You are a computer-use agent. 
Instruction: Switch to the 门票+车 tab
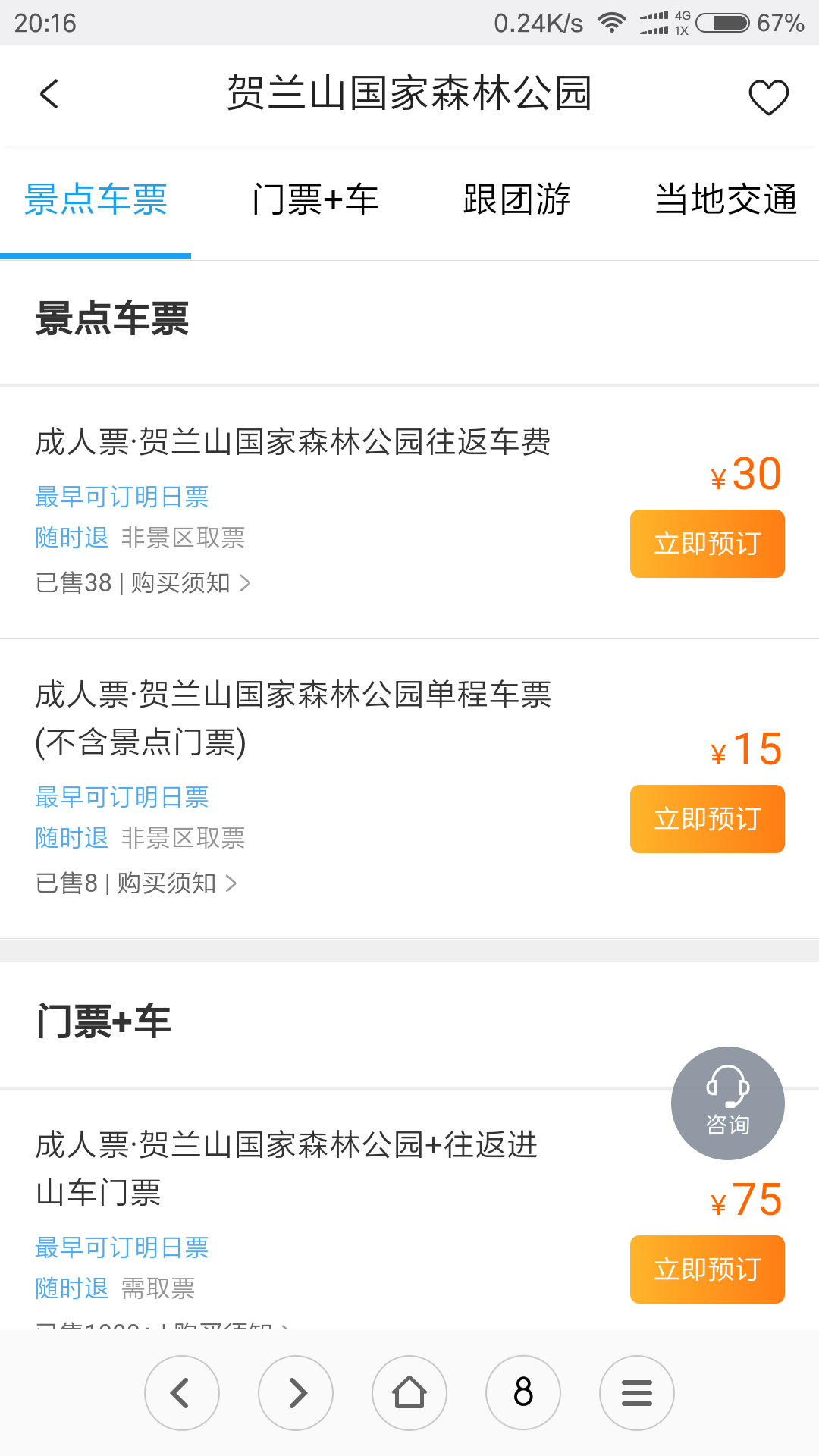[x=315, y=200]
